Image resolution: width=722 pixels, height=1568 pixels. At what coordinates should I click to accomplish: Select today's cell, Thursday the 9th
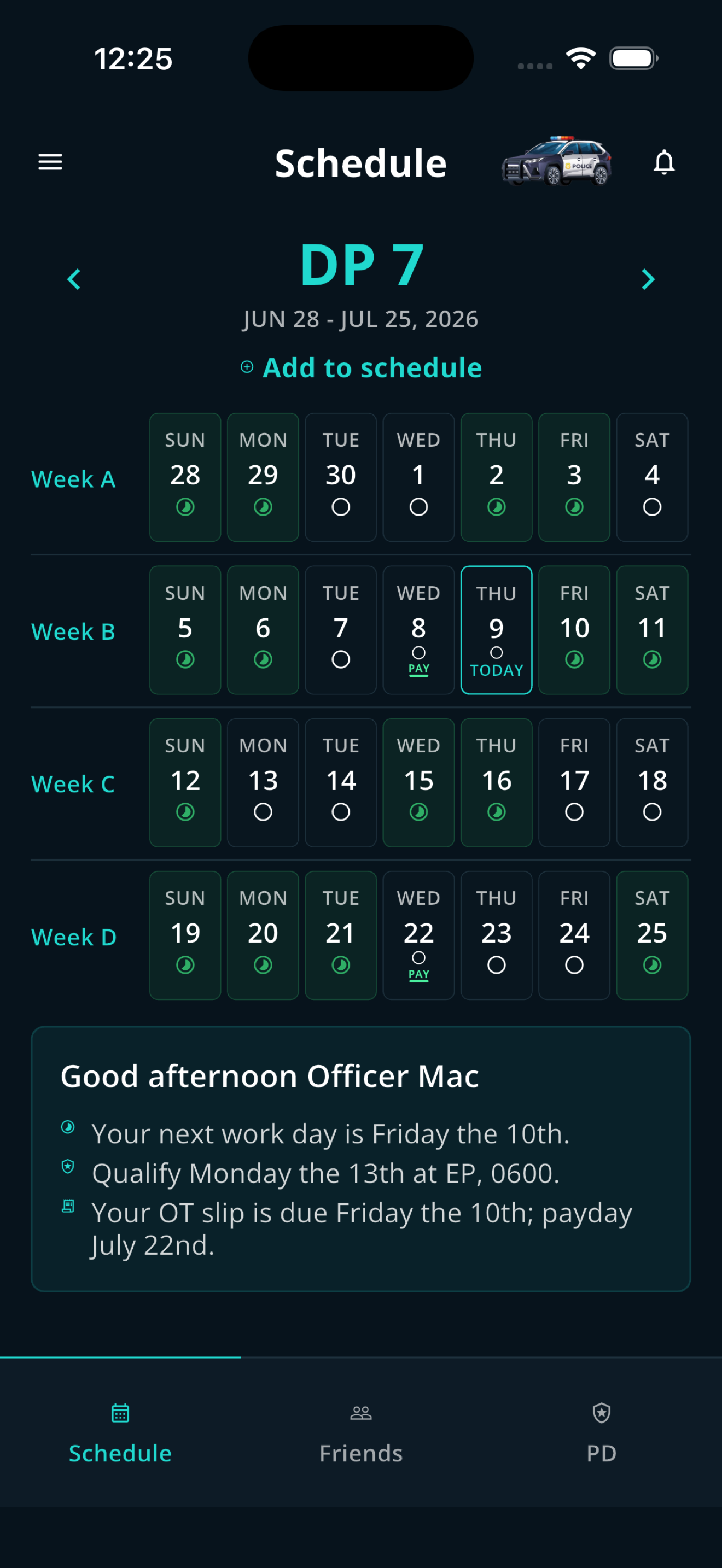[x=497, y=630]
